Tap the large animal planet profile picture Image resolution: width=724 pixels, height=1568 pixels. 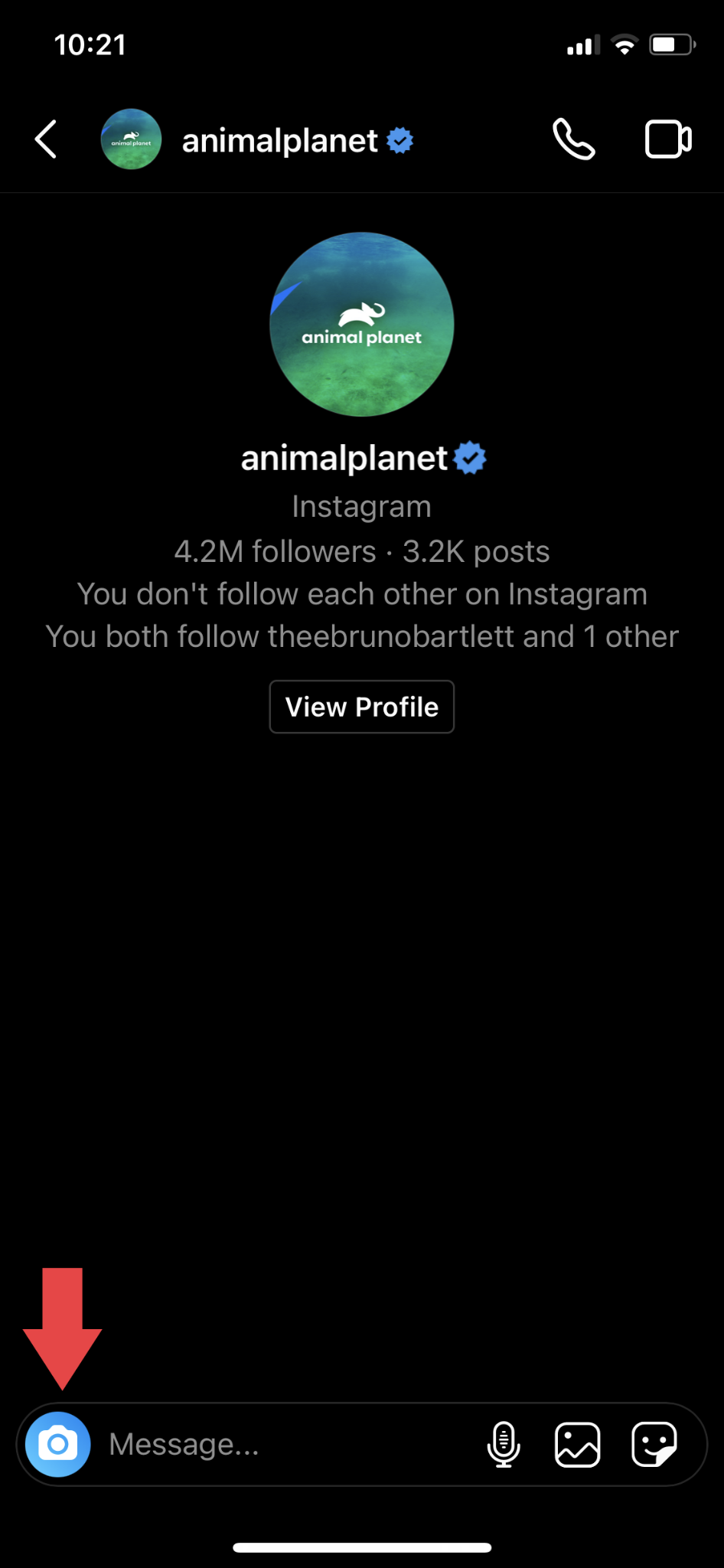(362, 324)
